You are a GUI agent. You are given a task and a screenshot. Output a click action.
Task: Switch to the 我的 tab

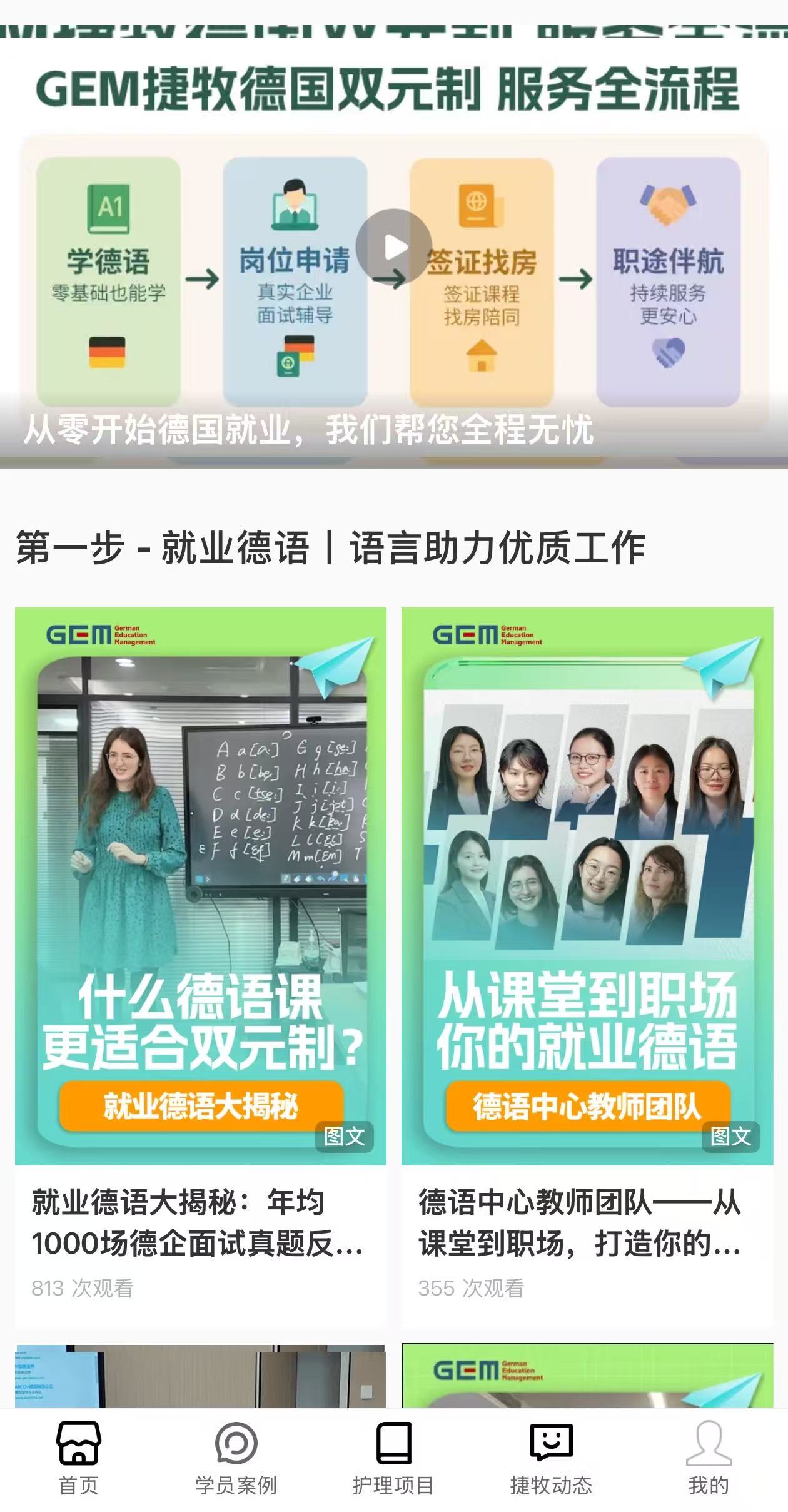pyautogui.click(x=709, y=1458)
